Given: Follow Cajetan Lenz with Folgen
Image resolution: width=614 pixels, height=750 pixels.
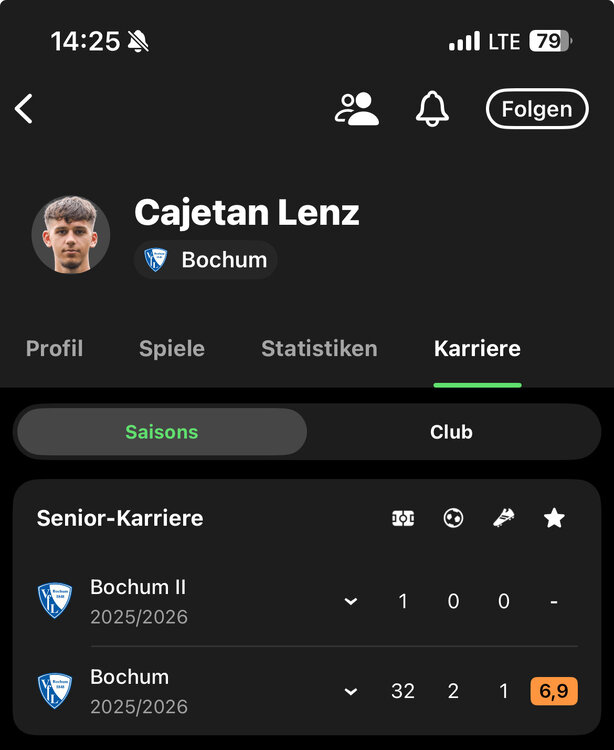Looking at the screenshot, I should [536, 109].
